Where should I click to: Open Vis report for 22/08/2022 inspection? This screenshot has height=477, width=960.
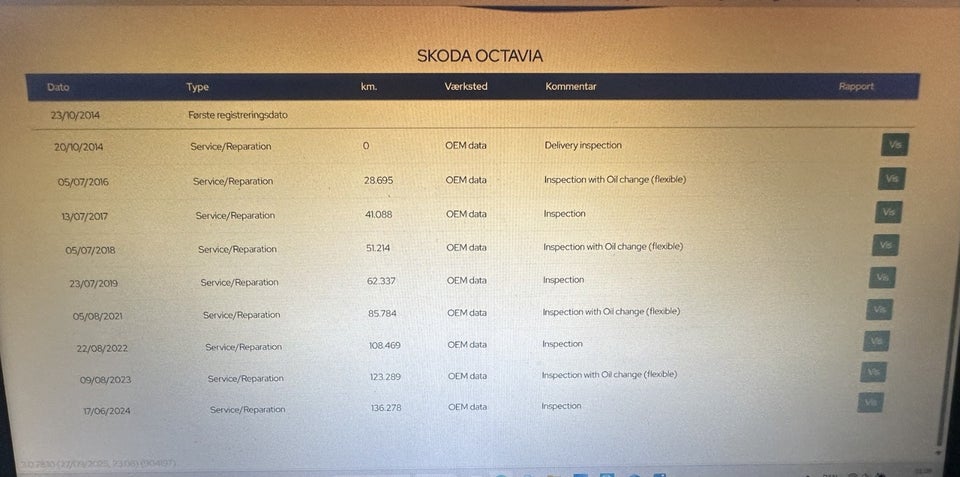tap(876, 341)
